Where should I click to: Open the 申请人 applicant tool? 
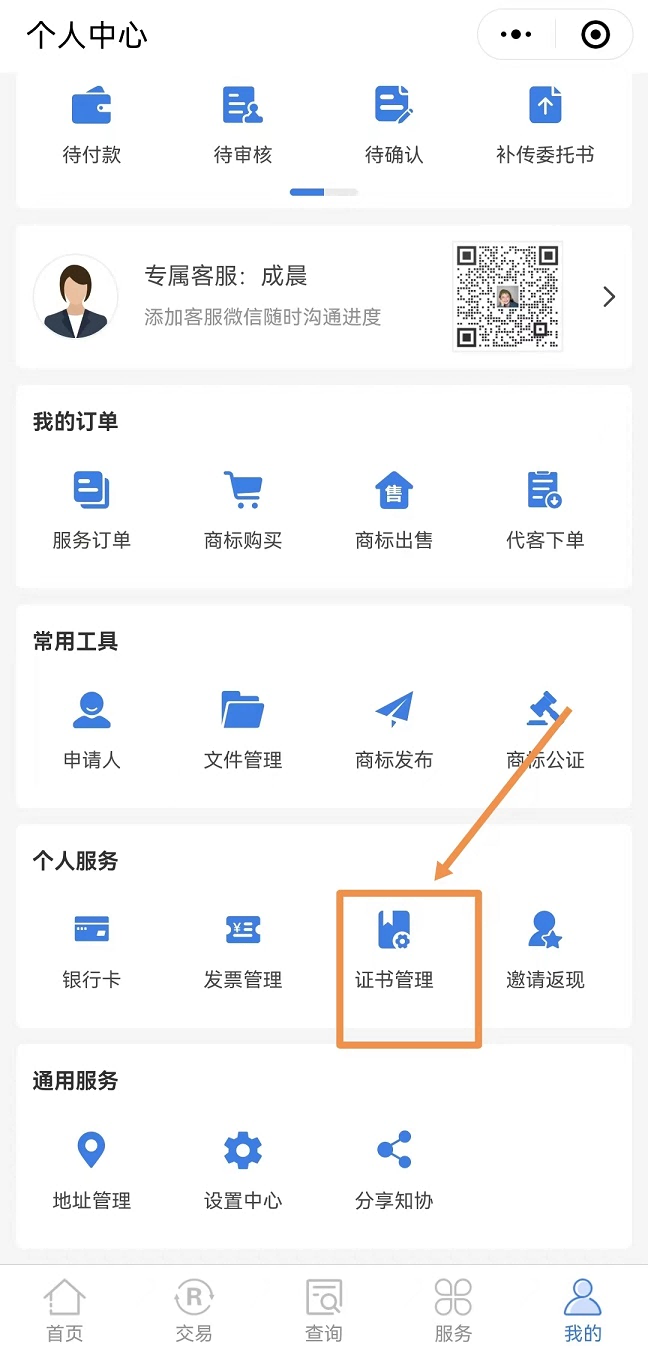(x=92, y=730)
